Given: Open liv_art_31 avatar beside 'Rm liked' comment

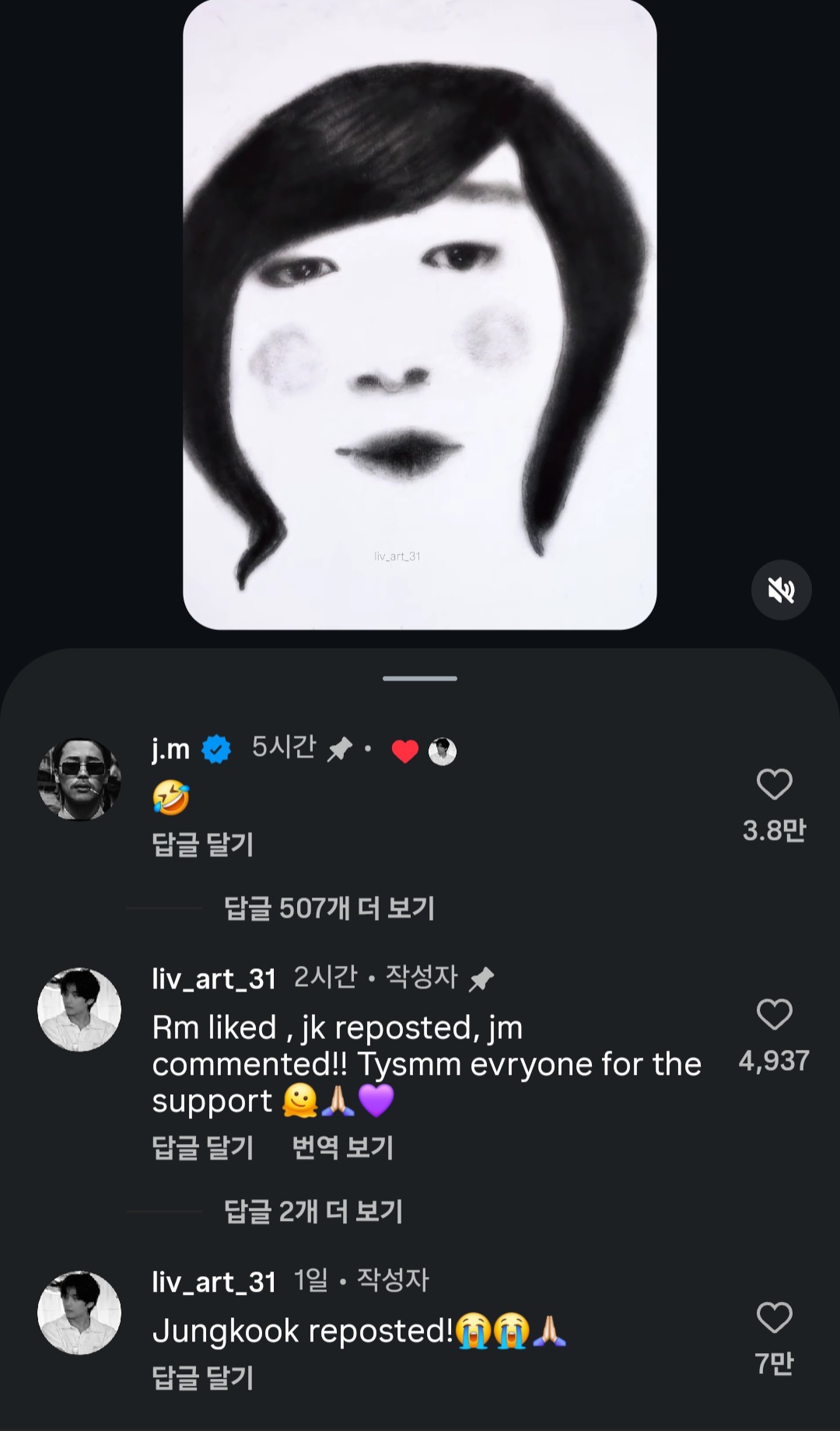Looking at the screenshot, I should click(x=79, y=1009).
